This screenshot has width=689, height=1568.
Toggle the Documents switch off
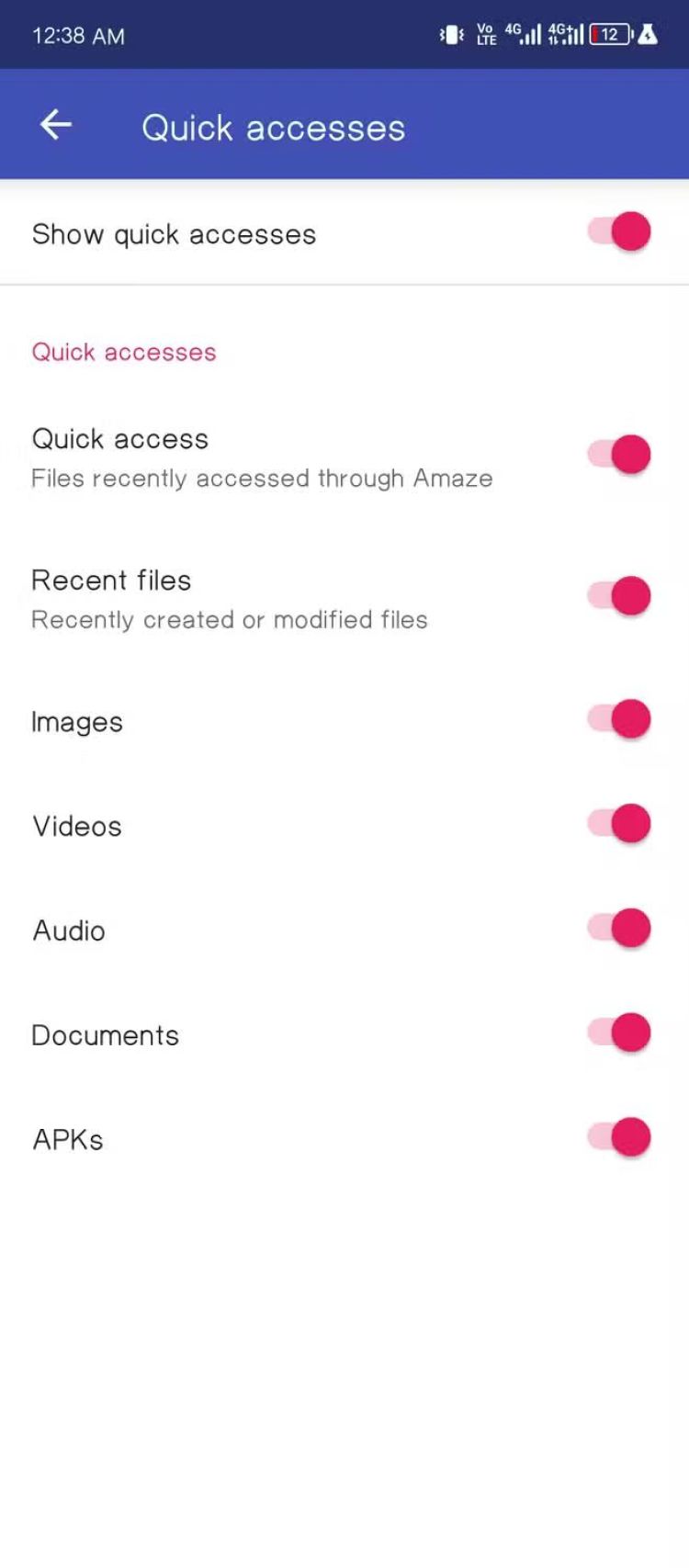(x=619, y=1033)
